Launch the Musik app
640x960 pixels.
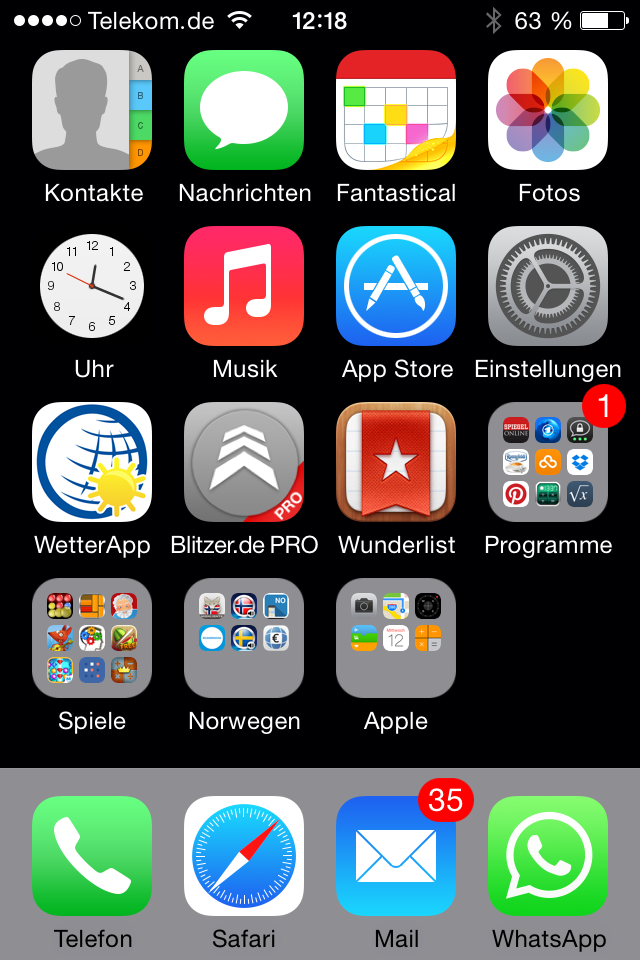coord(244,286)
